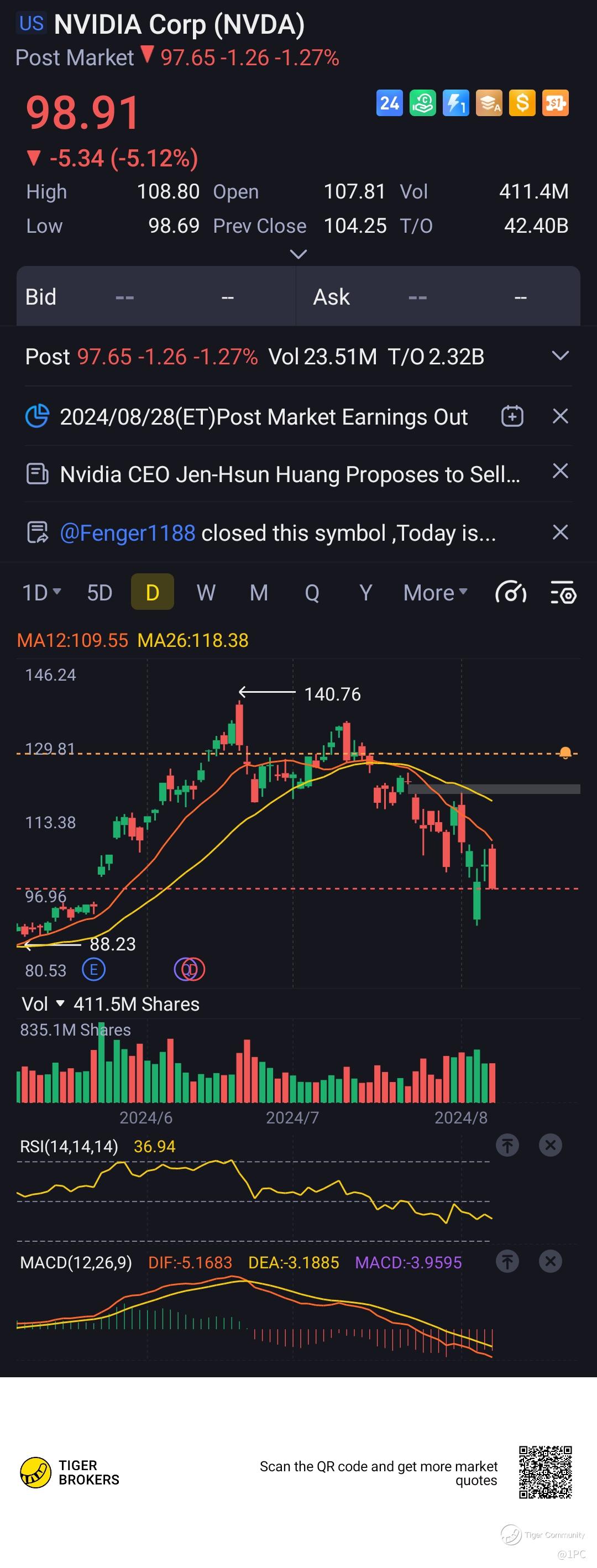Screen dimensions: 597x1568
Task: Expand more quote details below Prev Close
Action: pos(298,254)
